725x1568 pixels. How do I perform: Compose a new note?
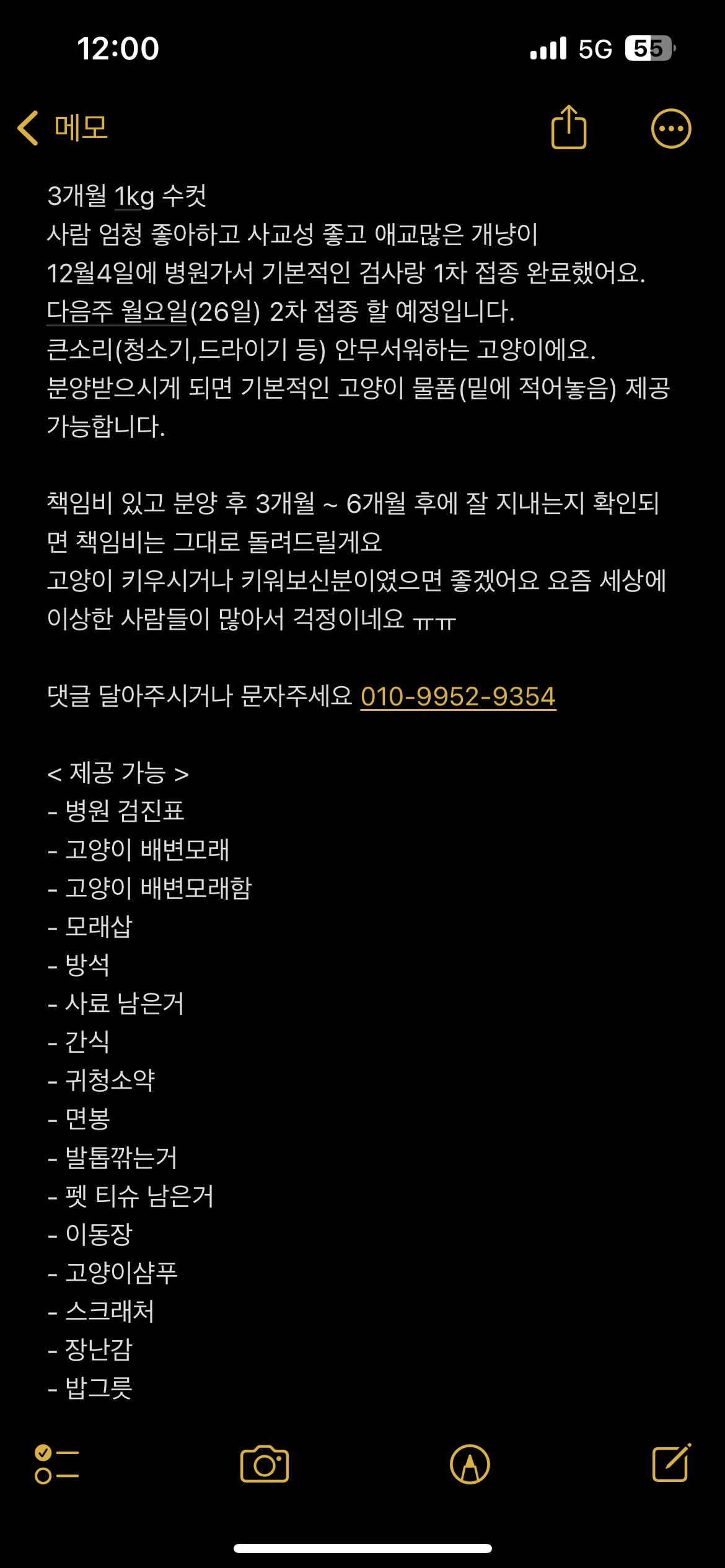tap(671, 1463)
